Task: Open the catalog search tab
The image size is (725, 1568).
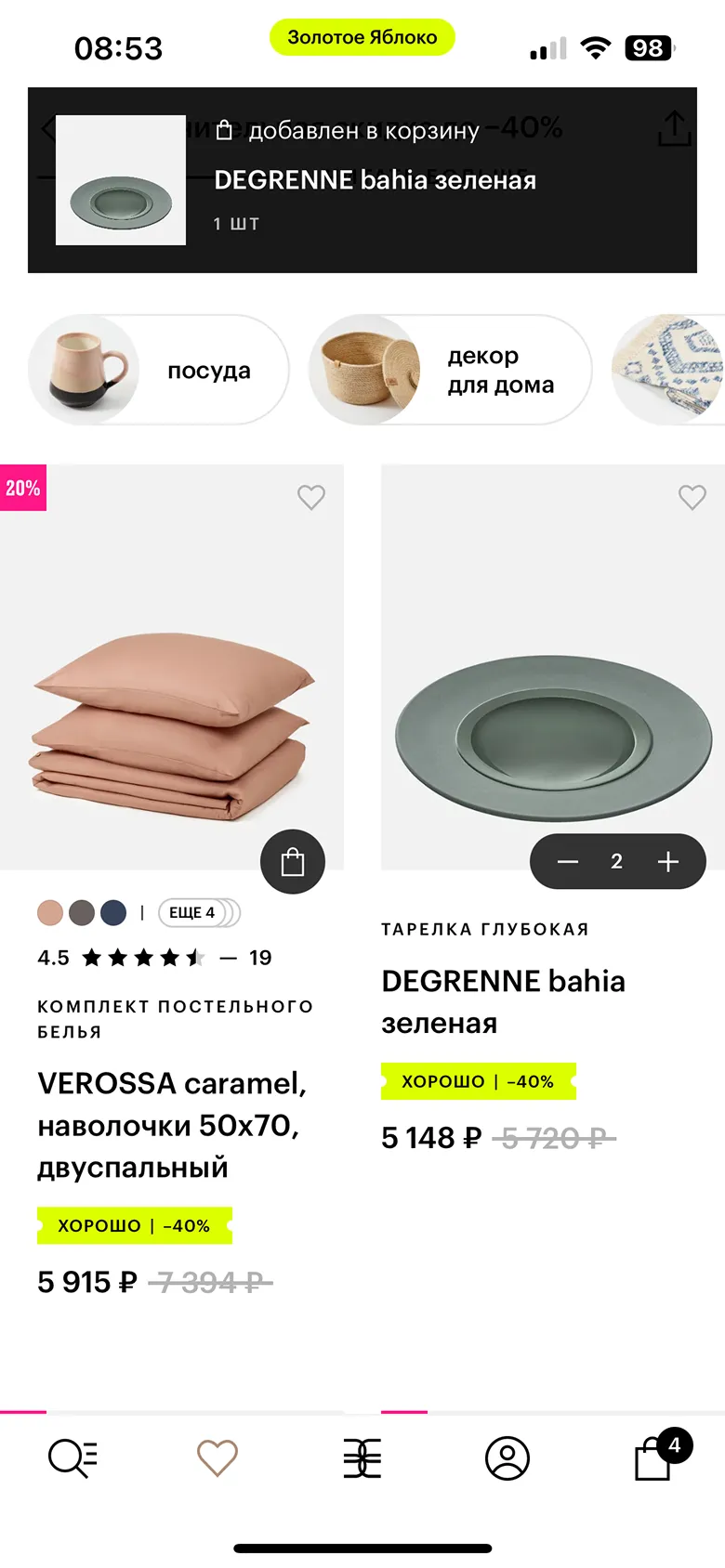Action: click(x=72, y=1458)
